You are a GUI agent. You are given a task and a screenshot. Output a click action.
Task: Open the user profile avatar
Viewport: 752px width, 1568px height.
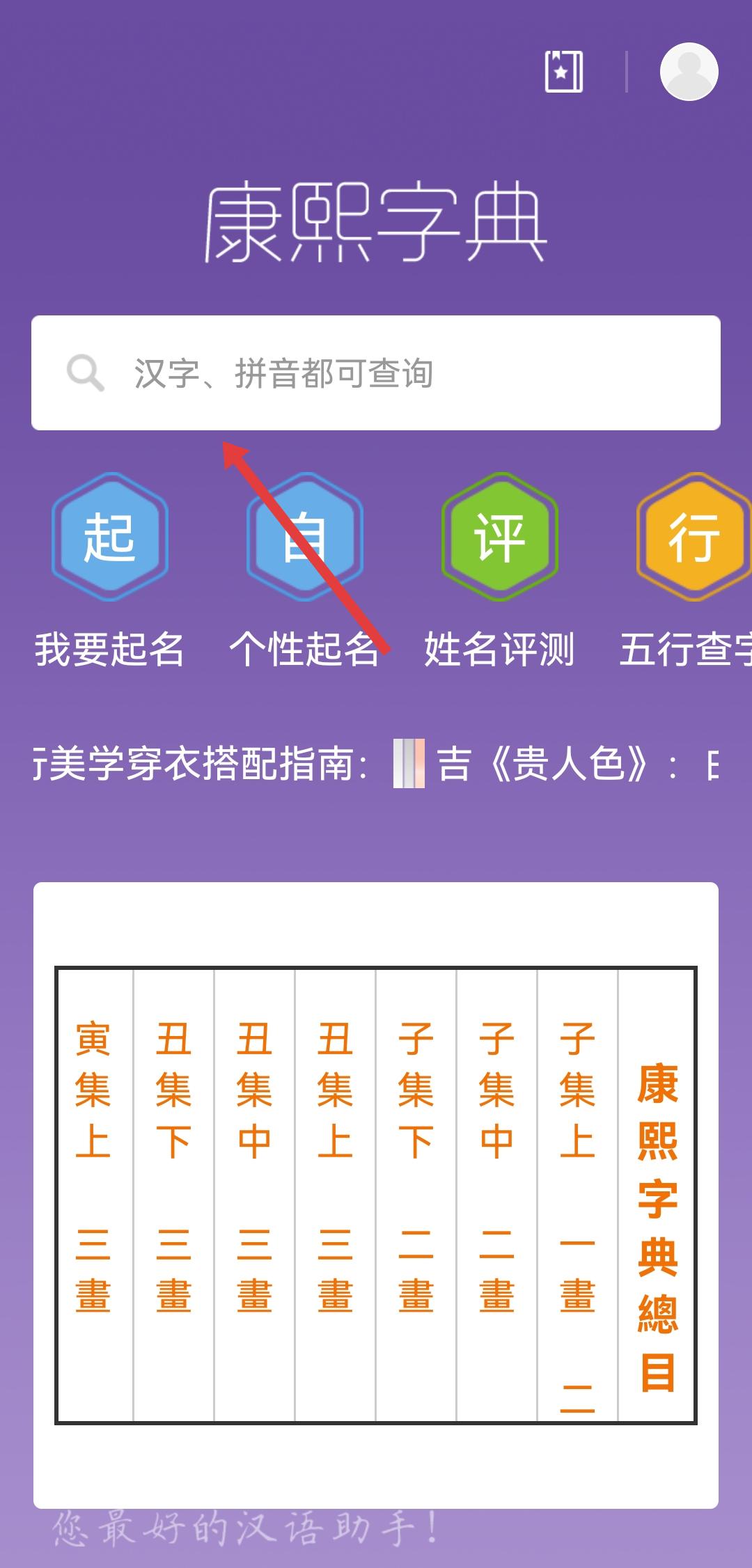click(x=689, y=72)
